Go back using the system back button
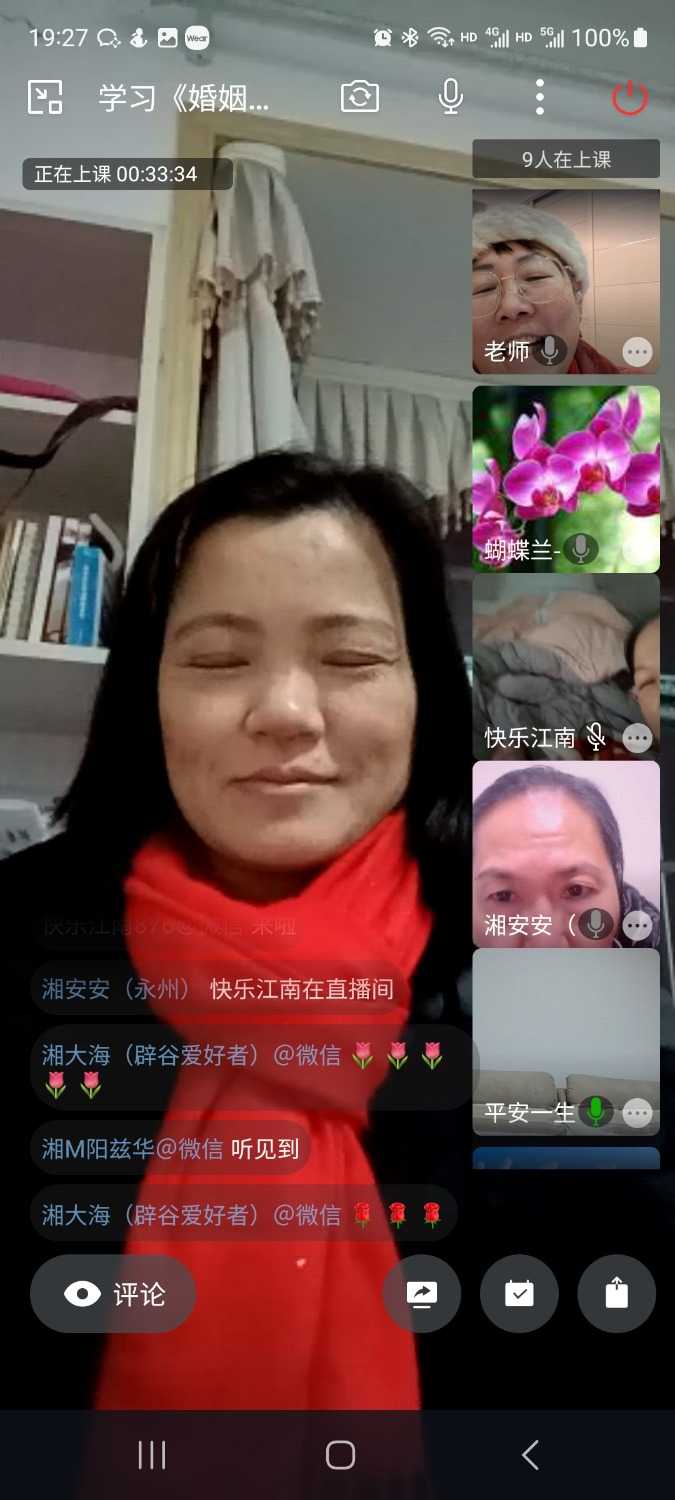The width and height of the screenshot is (675, 1500). (530, 1455)
